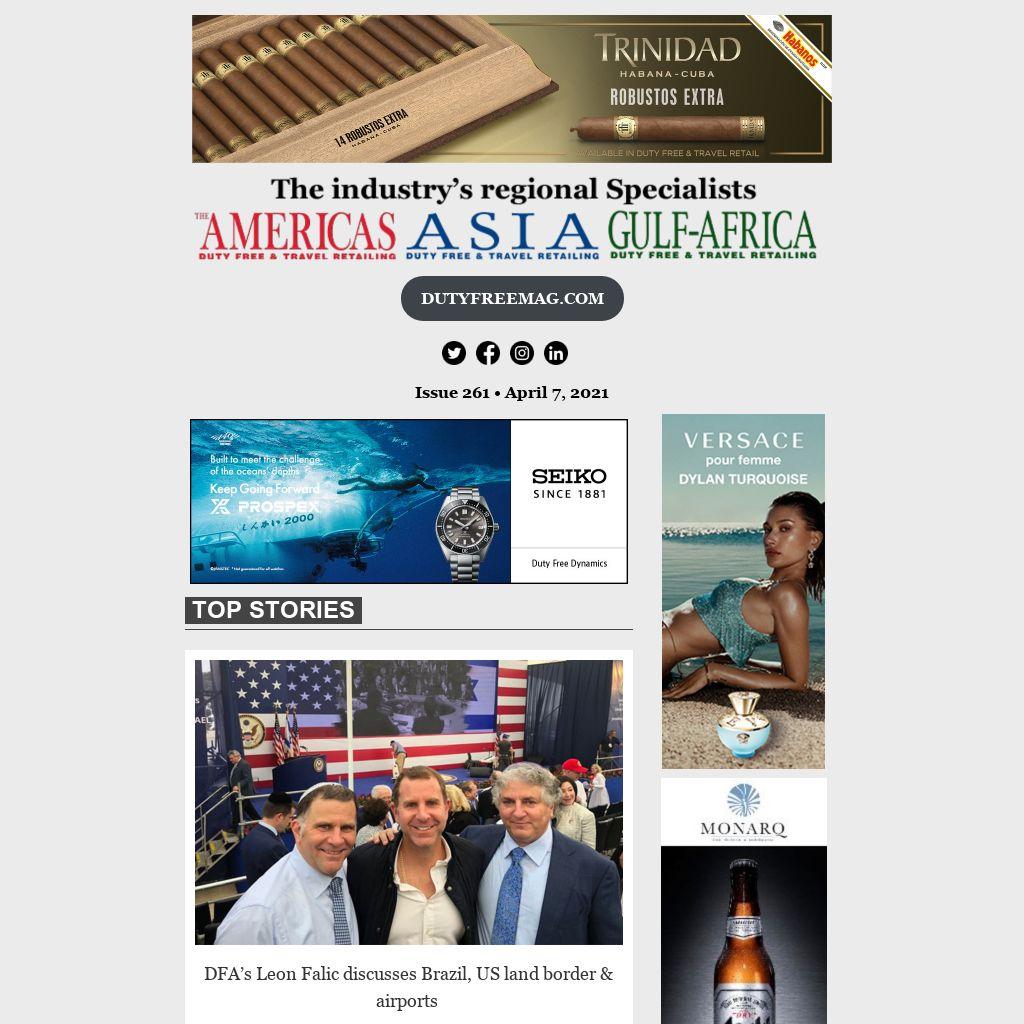Image resolution: width=1024 pixels, height=1024 pixels.
Task: Open the Instagram profile icon
Action: 522,353
